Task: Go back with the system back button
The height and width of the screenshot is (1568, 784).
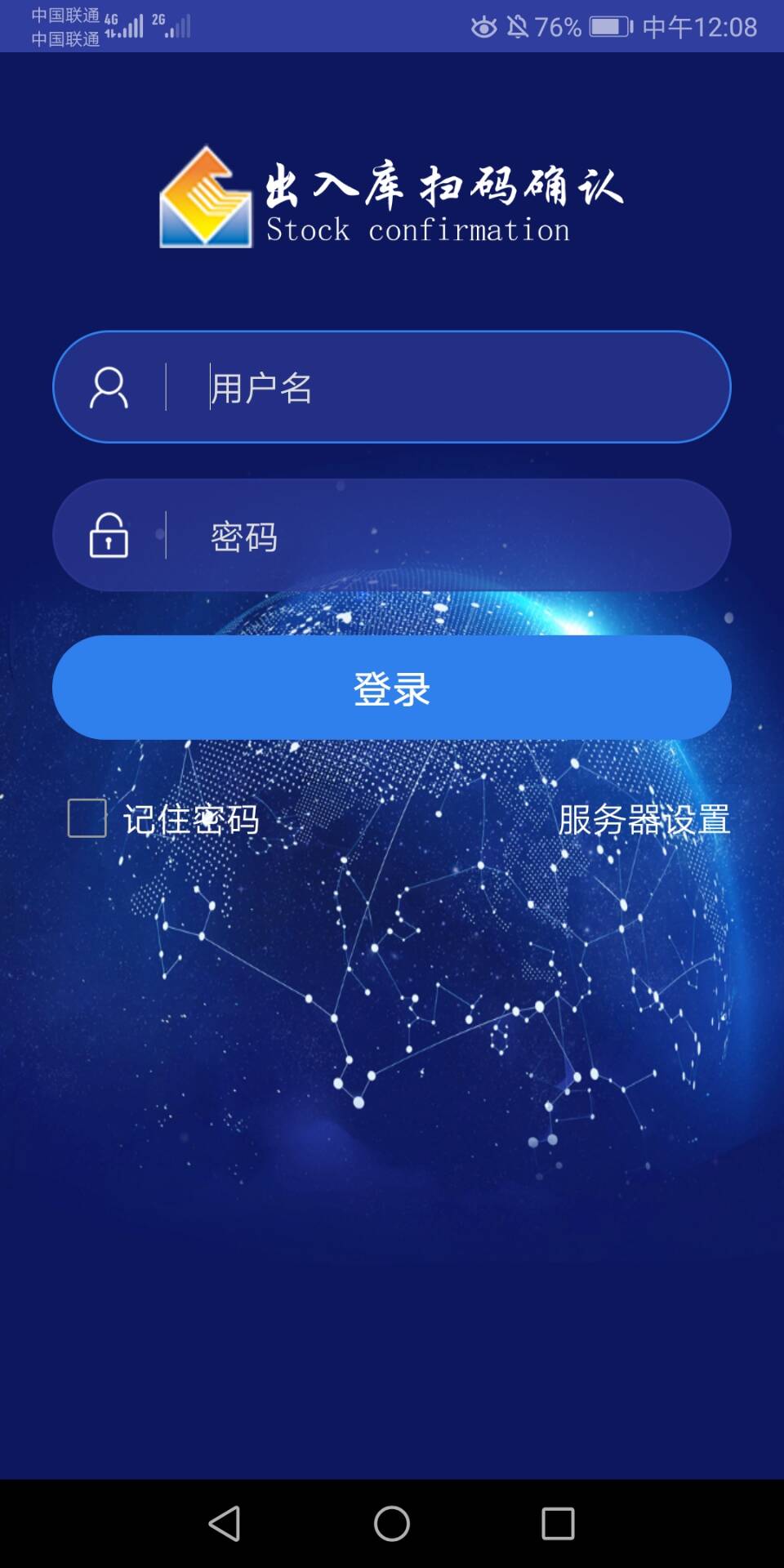Action: click(225, 1523)
